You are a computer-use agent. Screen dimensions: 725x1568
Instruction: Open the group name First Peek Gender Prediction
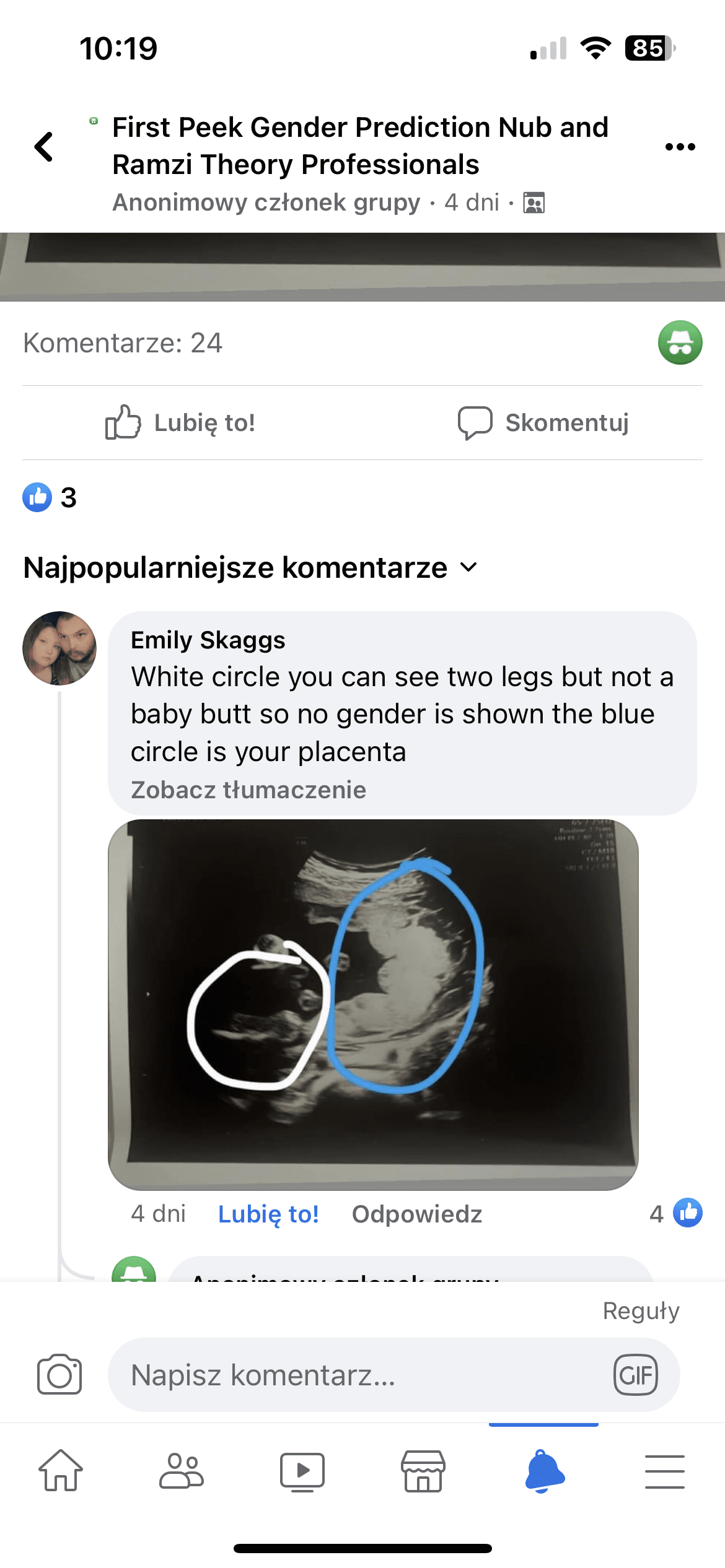tap(359, 146)
